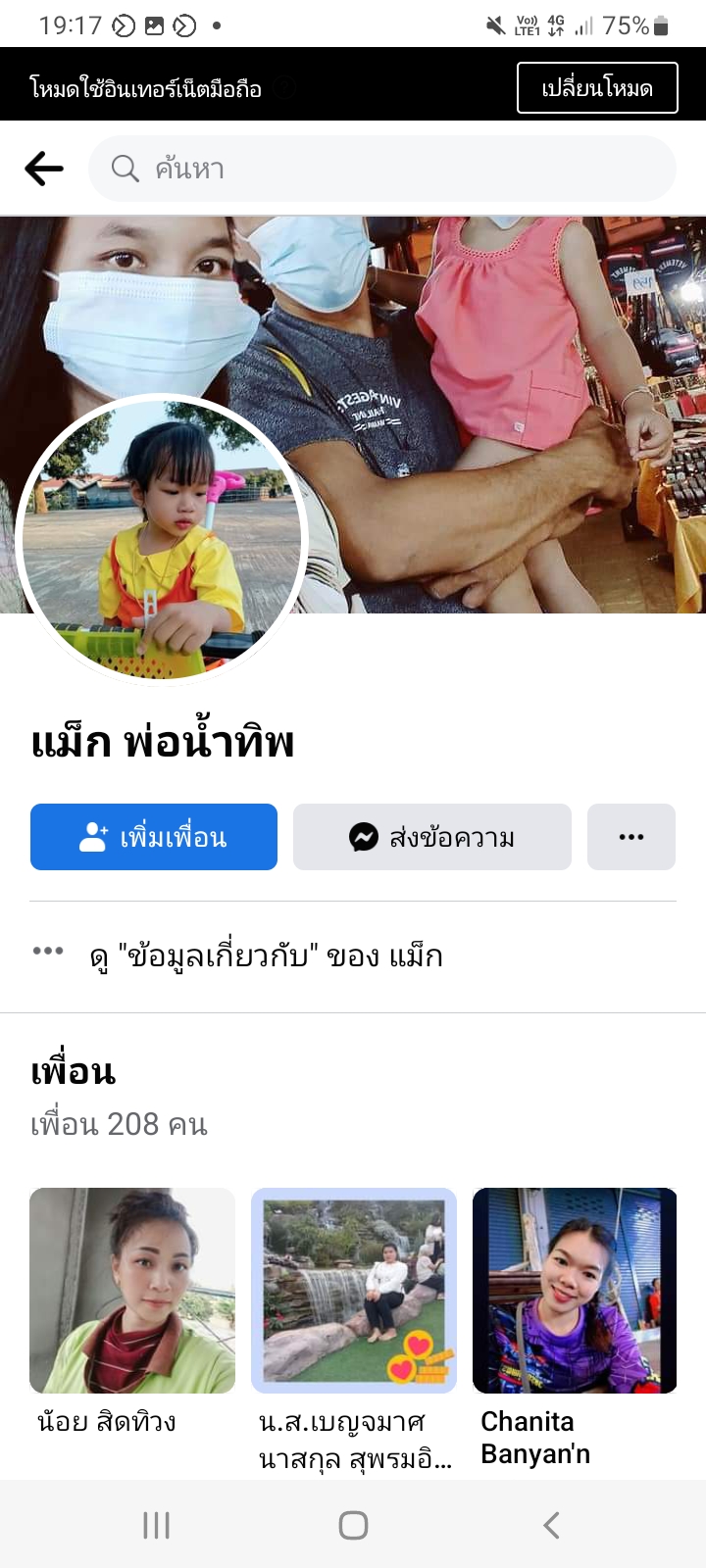This screenshot has width=706, height=1568.
Task: Add friend with เพิ่มเพื่อน button
Action: [x=154, y=837]
